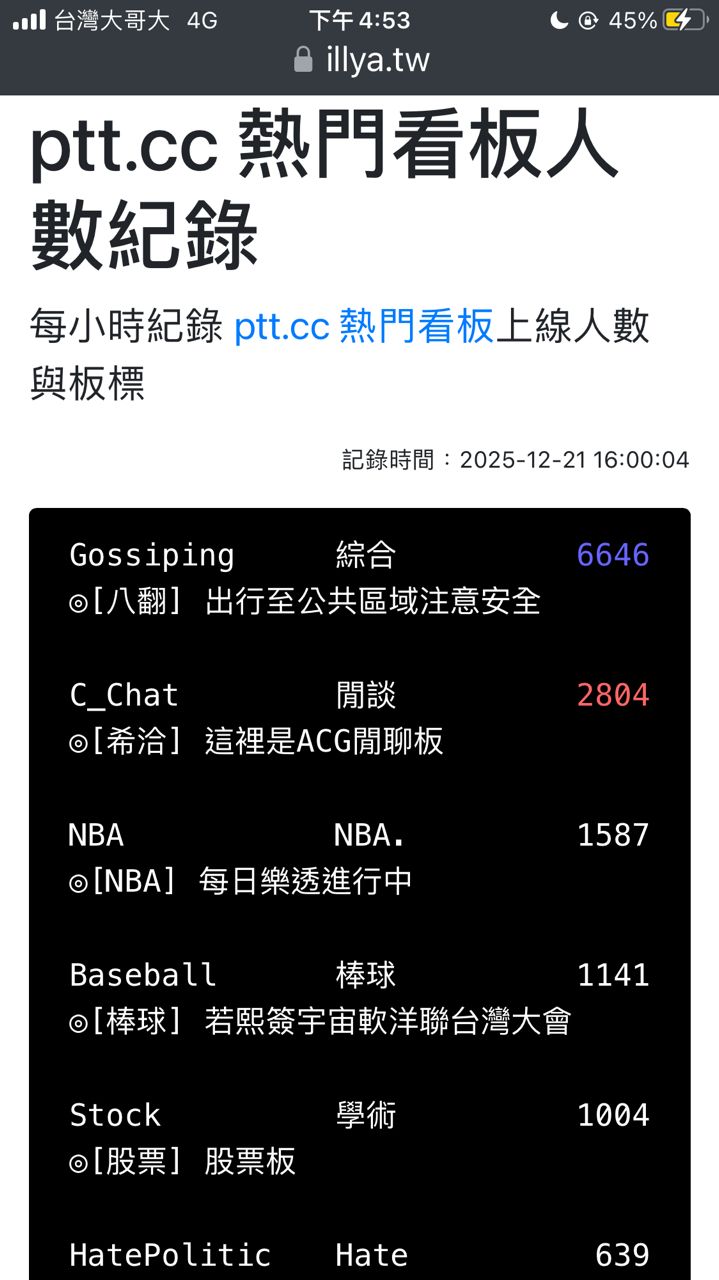
Task: Tap the illya.tw address bar
Action: click(x=362, y=60)
